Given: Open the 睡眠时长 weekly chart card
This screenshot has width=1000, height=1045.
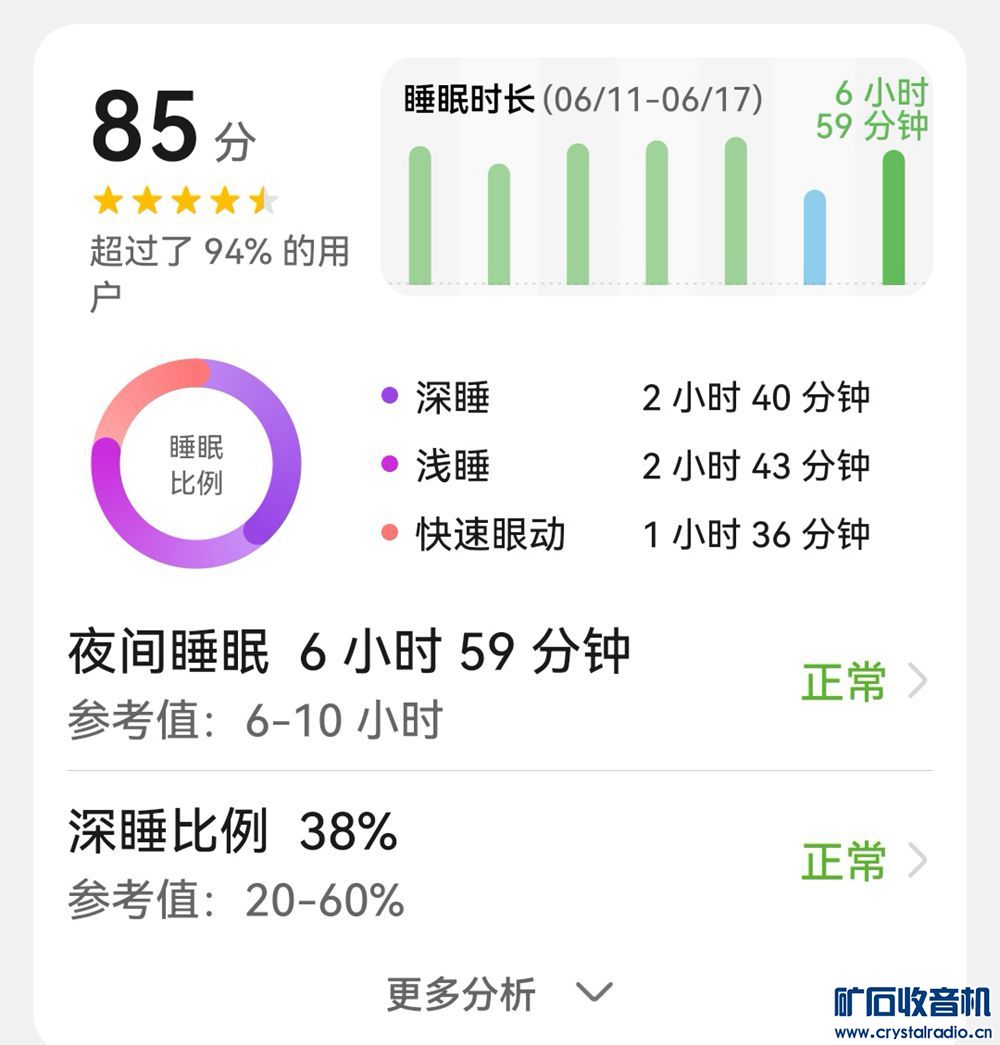Looking at the screenshot, I should (x=656, y=177).
